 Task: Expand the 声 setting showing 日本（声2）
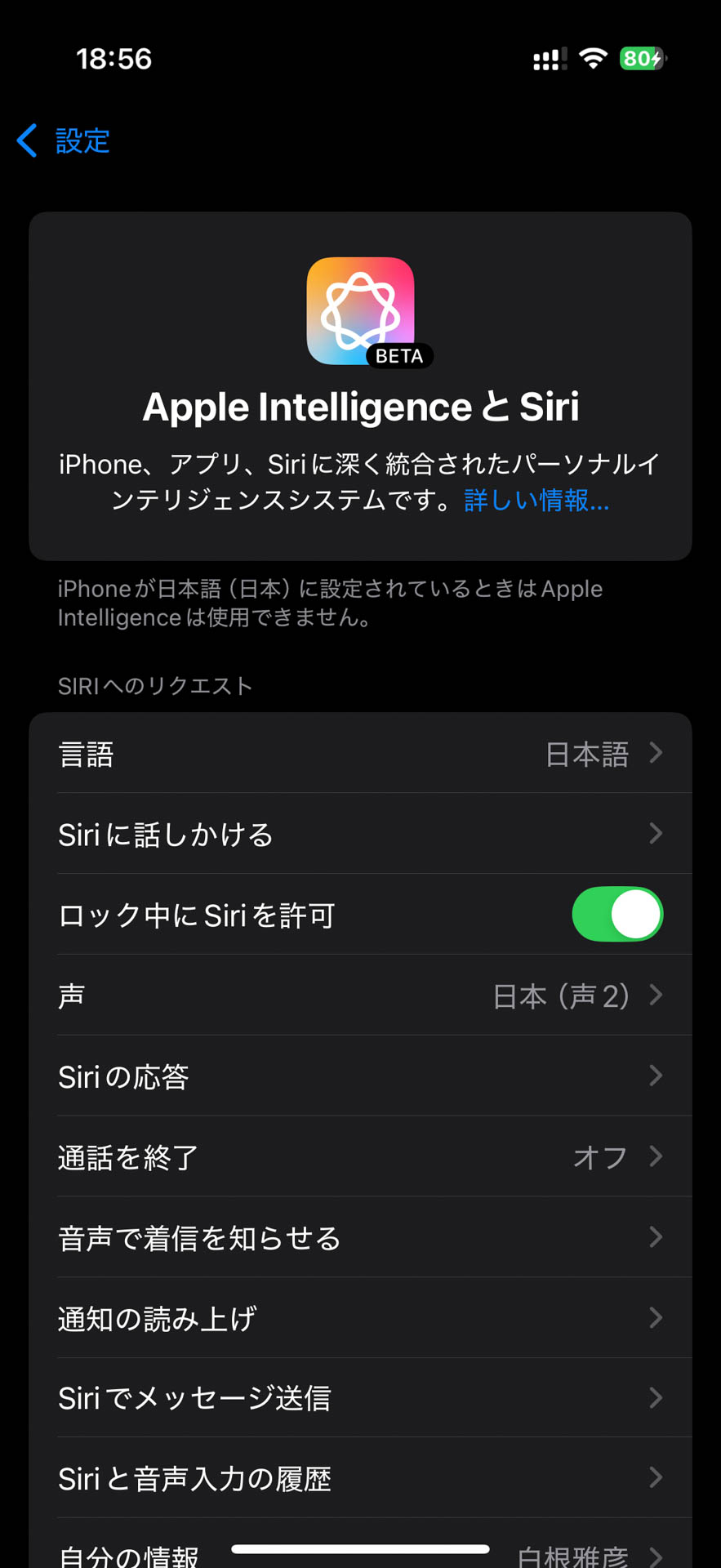click(360, 995)
